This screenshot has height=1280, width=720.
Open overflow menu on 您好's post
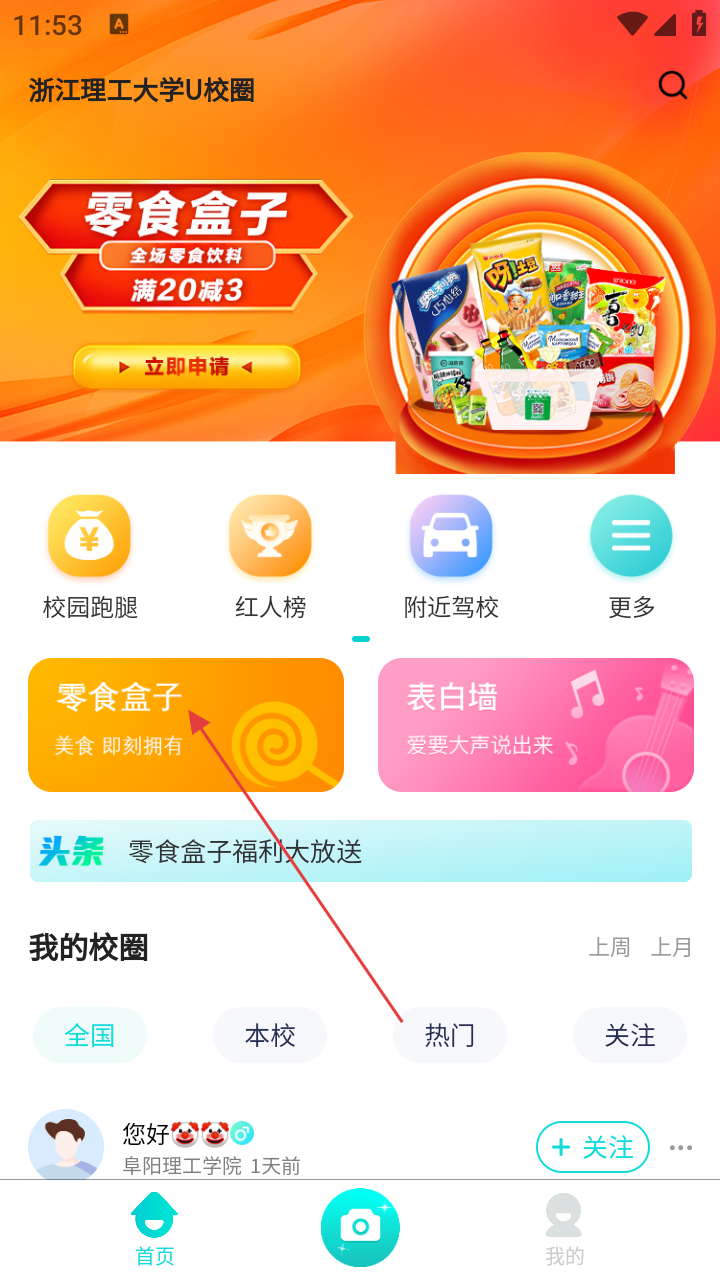[x=681, y=1147]
